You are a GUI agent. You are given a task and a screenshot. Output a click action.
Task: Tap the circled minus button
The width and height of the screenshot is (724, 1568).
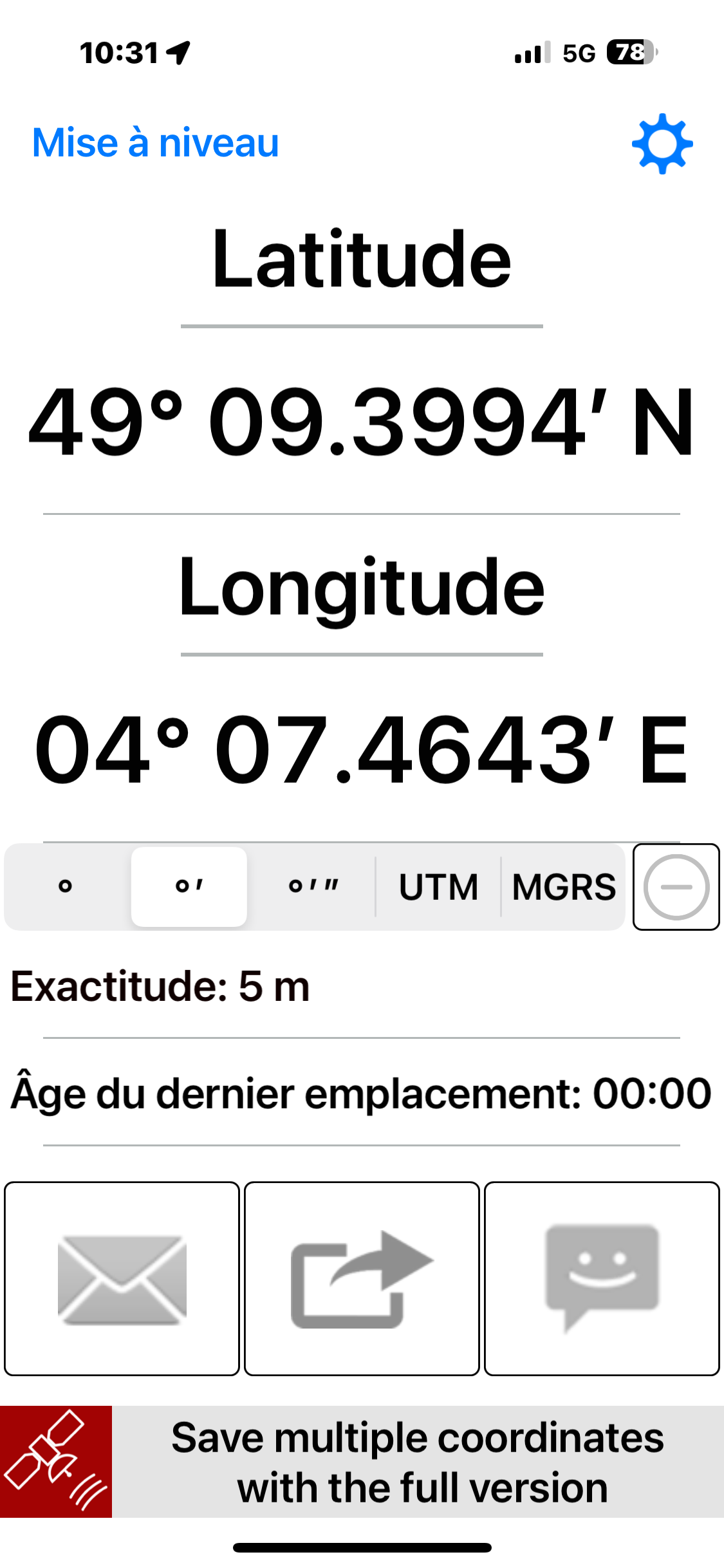tap(676, 887)
